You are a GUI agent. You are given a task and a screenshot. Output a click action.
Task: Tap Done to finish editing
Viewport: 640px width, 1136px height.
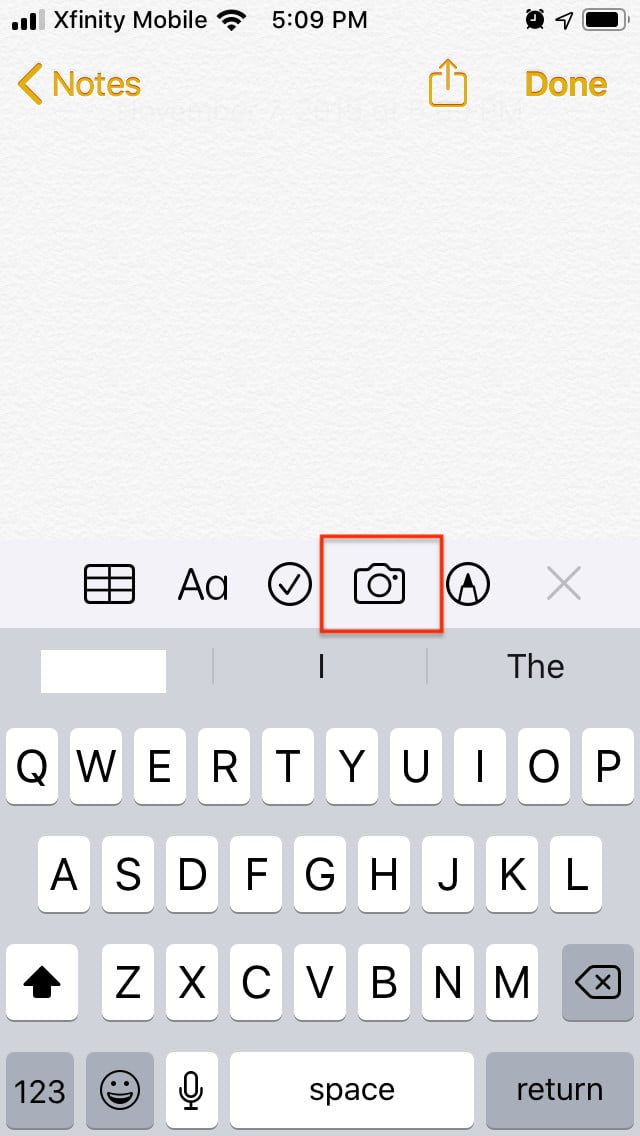point(565,85)
